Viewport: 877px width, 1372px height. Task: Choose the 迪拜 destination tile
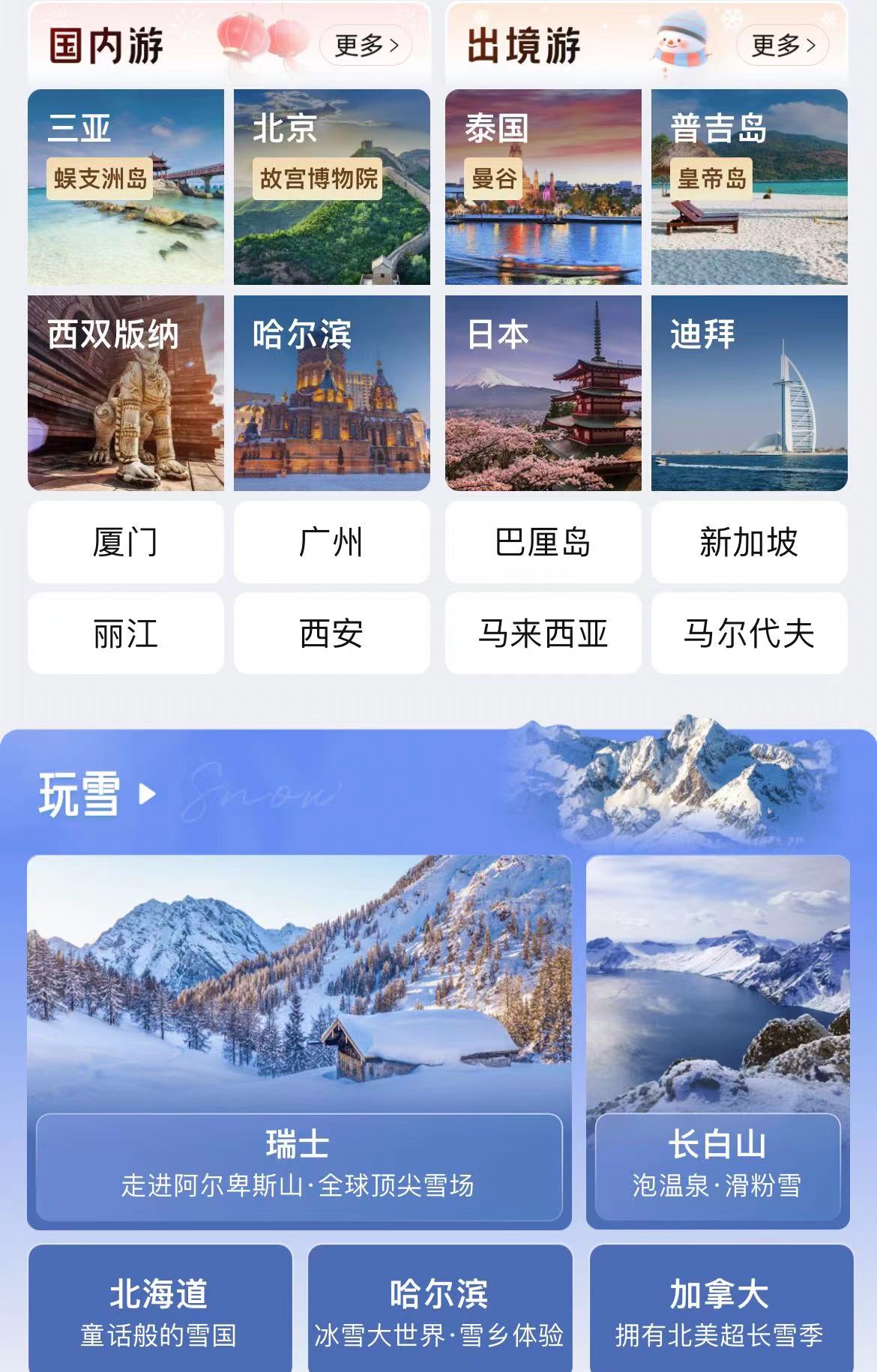pos(750,393)
